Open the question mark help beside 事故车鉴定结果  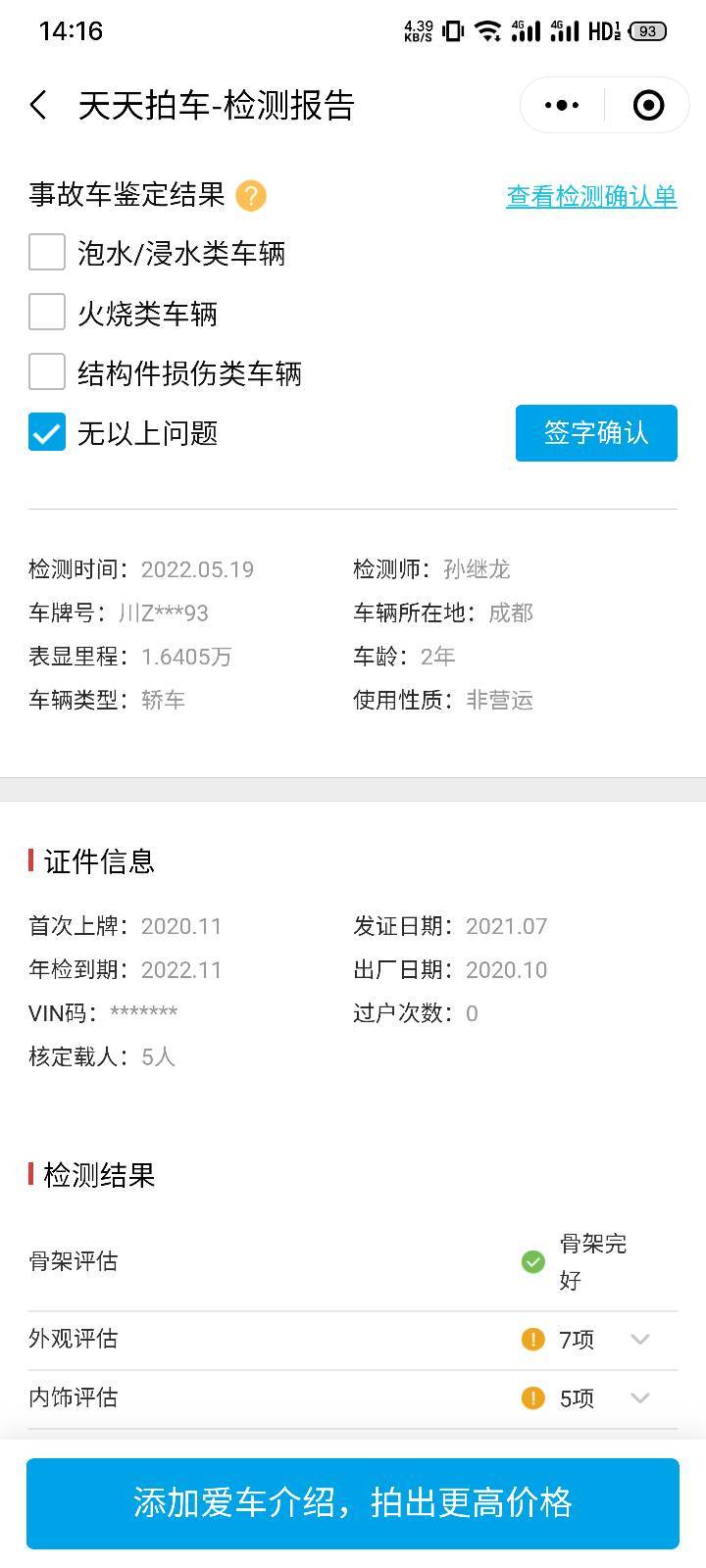pyautogui.click(x=250, y=195)
